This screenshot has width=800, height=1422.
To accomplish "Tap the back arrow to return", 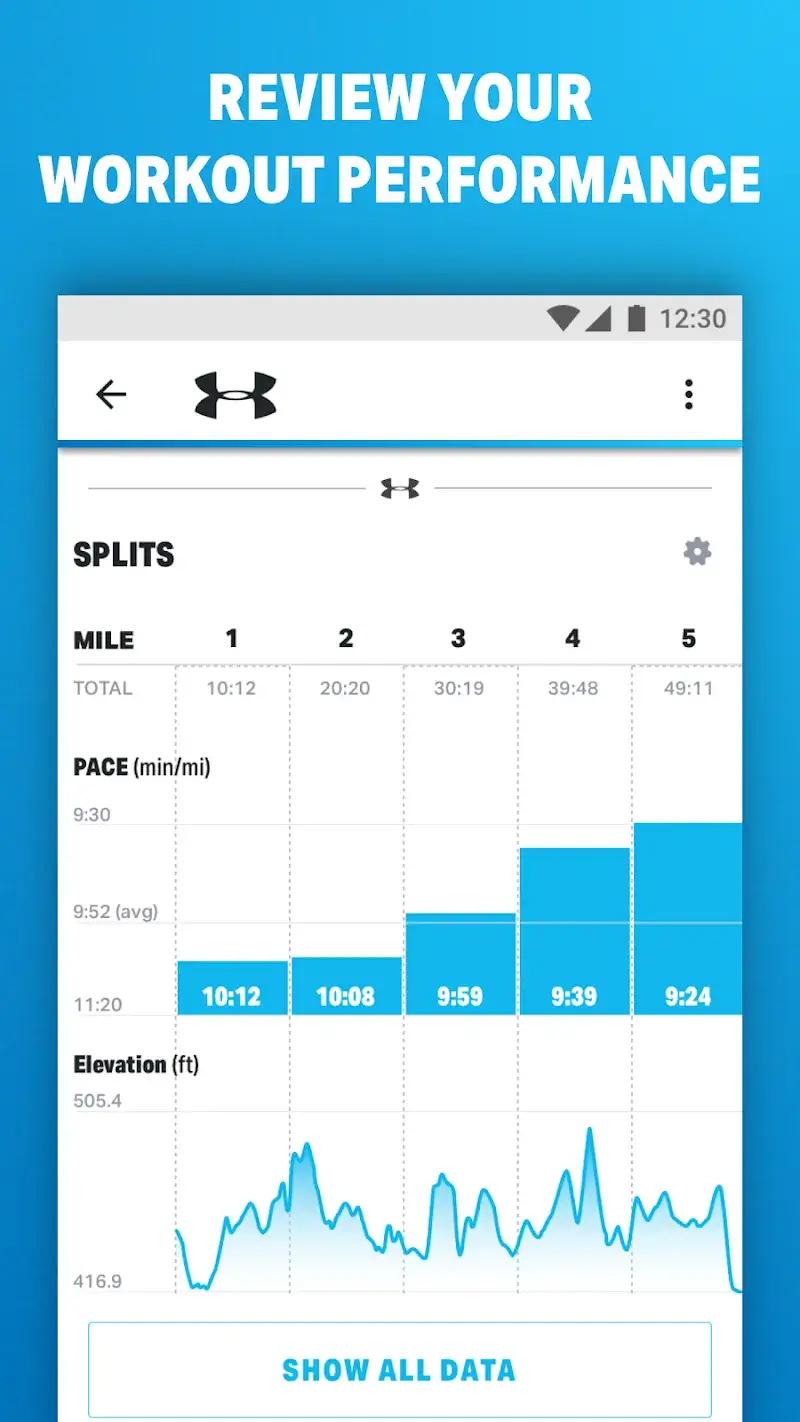I will [x=112, y=394].
